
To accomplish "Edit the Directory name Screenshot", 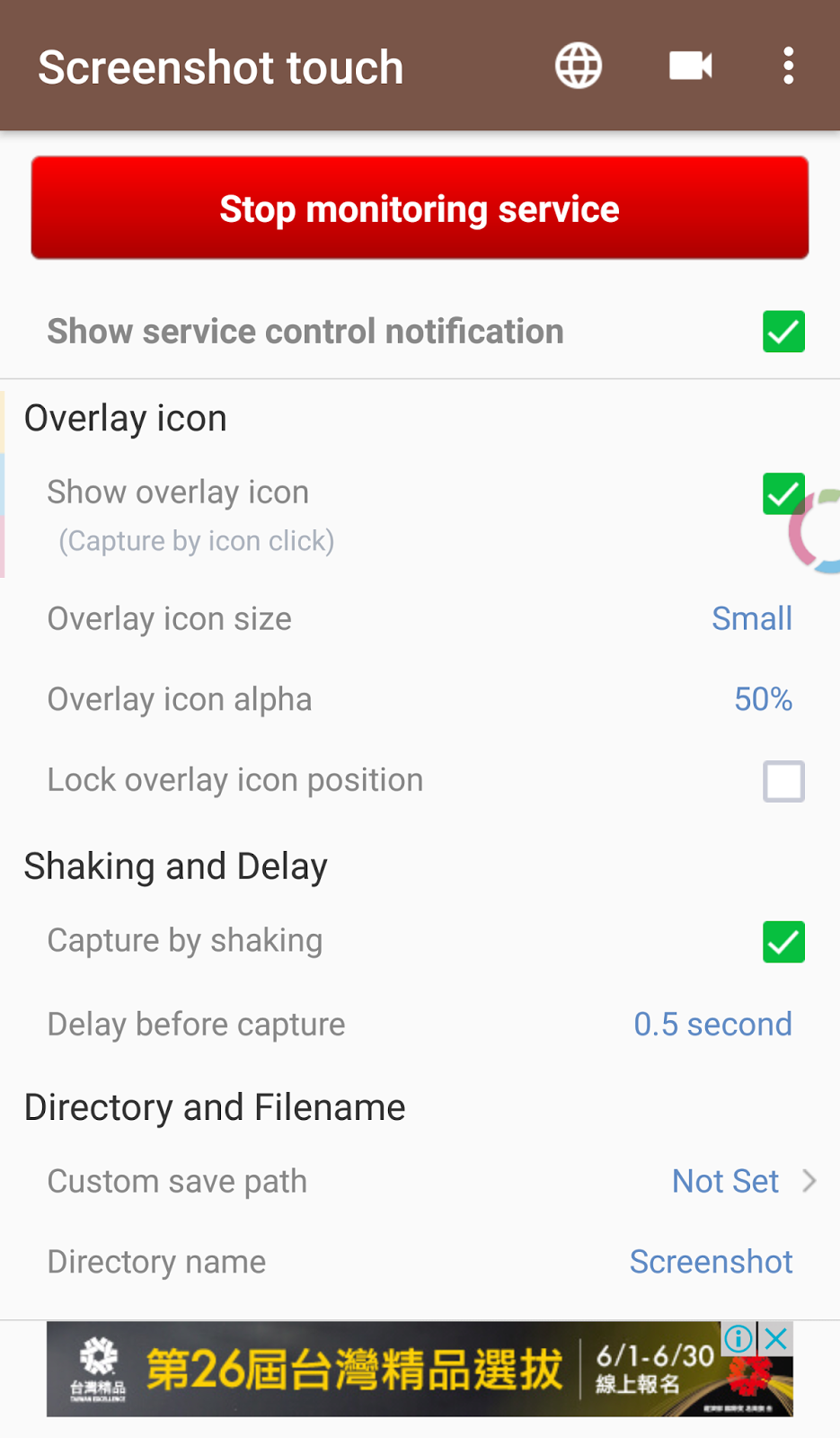I will (x=711, y=1262).
